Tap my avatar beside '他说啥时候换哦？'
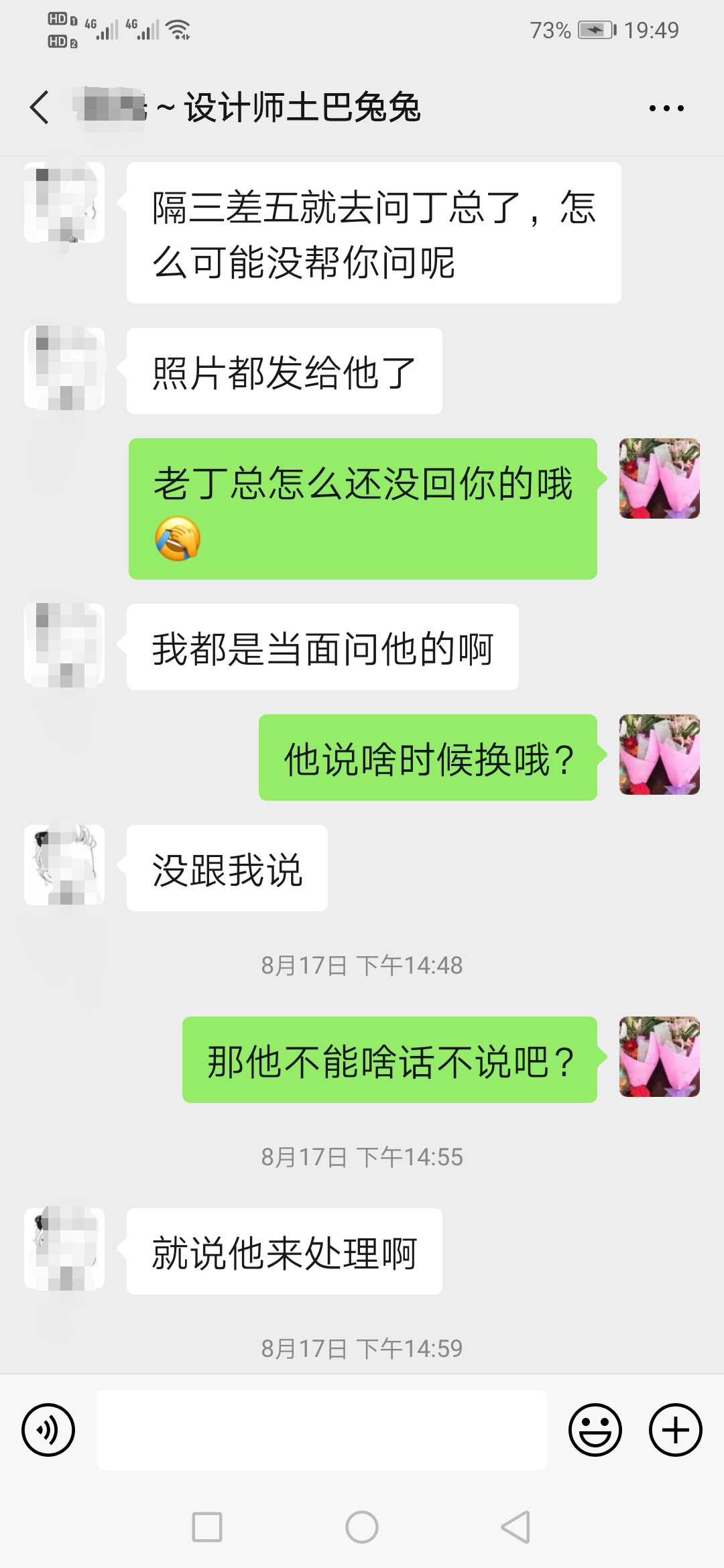Screen dimensions: 724x1568 coord(659,755)
